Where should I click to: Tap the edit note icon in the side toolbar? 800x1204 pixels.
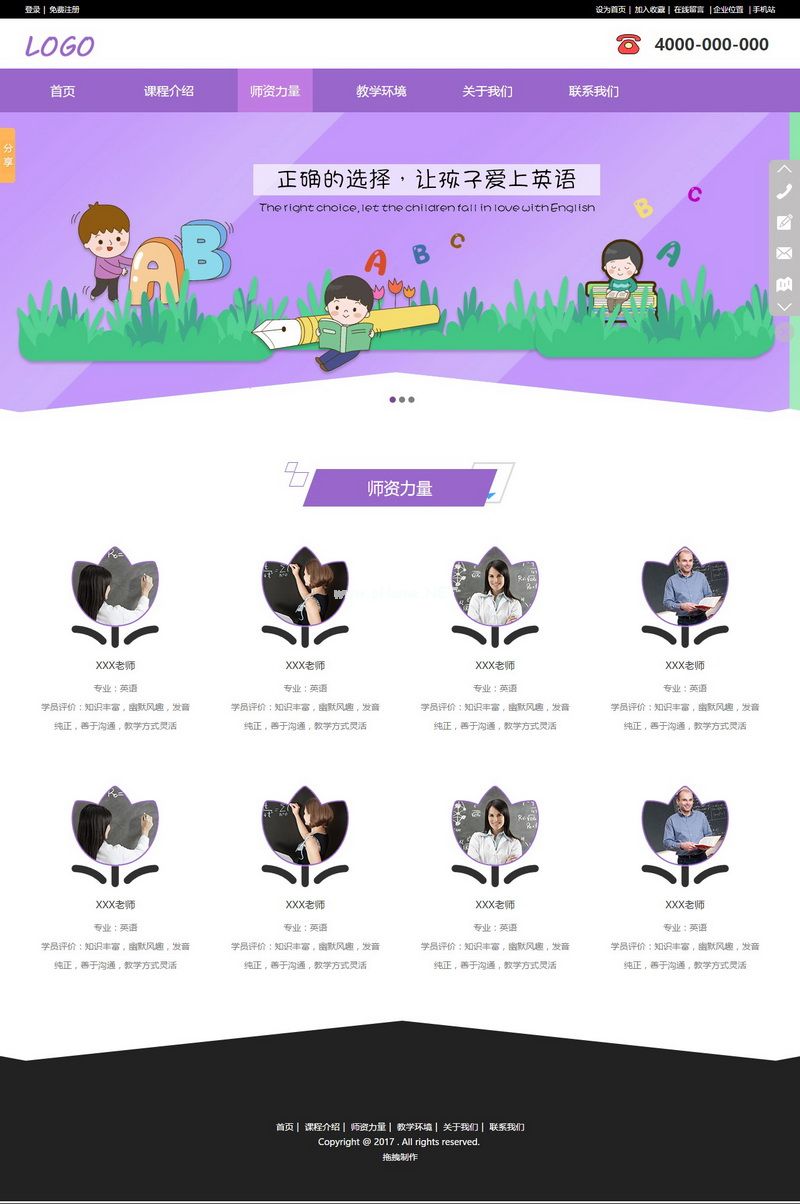tap(785, 222)
